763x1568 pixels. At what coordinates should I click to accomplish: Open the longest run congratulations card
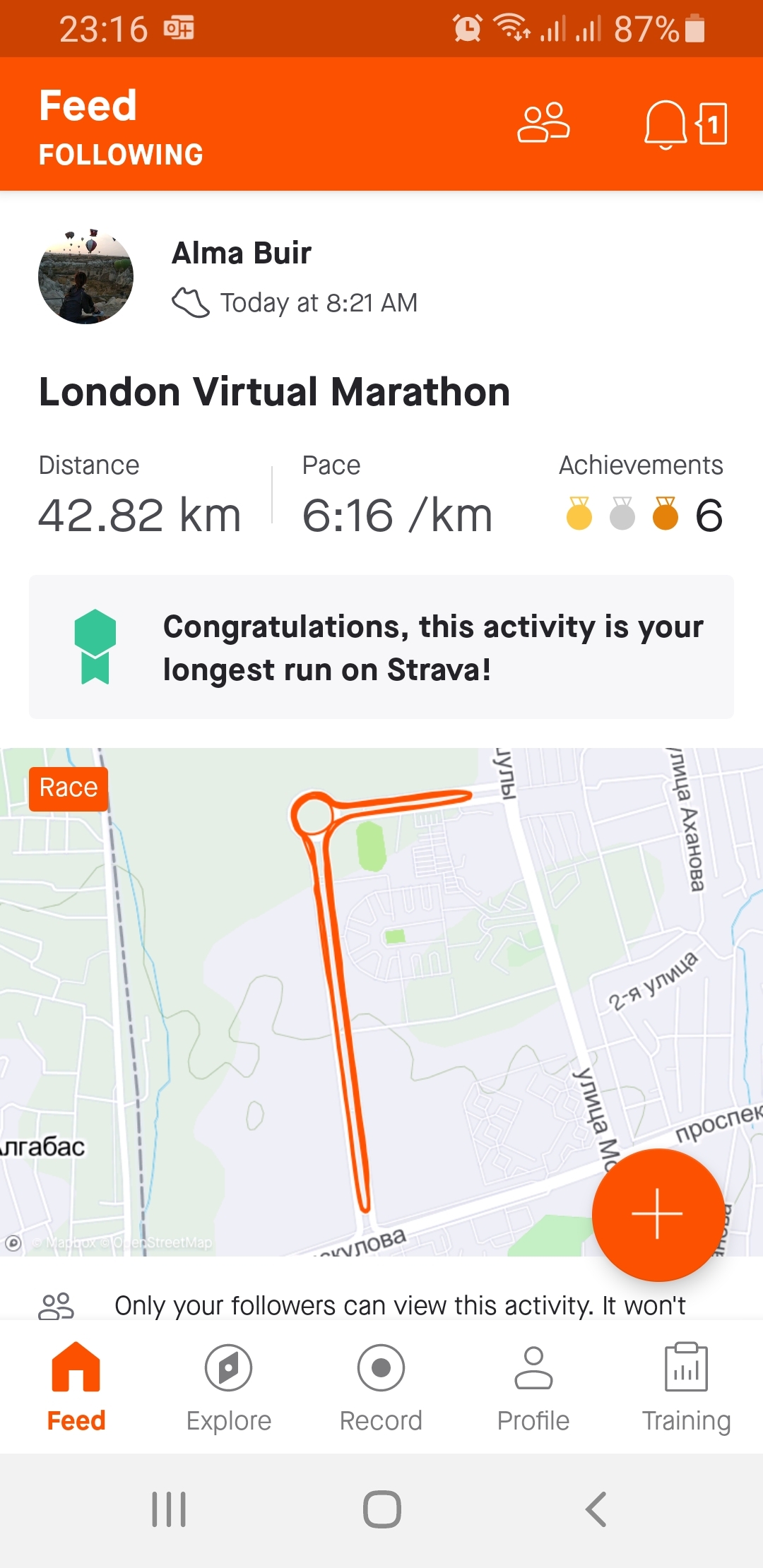381,647
